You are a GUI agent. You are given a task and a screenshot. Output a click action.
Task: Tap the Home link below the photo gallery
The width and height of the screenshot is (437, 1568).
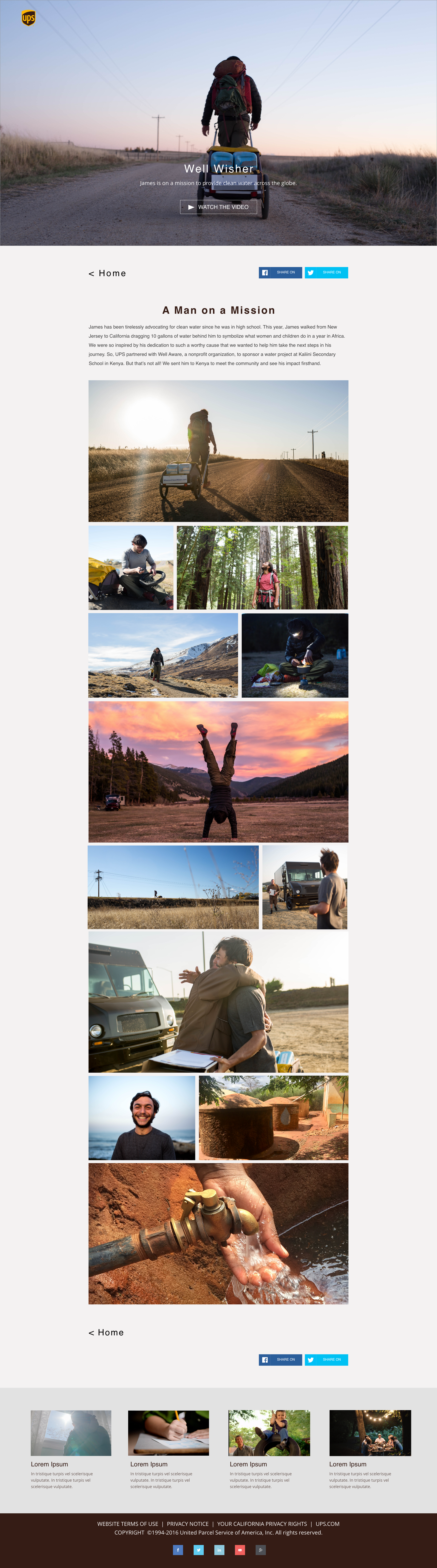[106, 1332]
